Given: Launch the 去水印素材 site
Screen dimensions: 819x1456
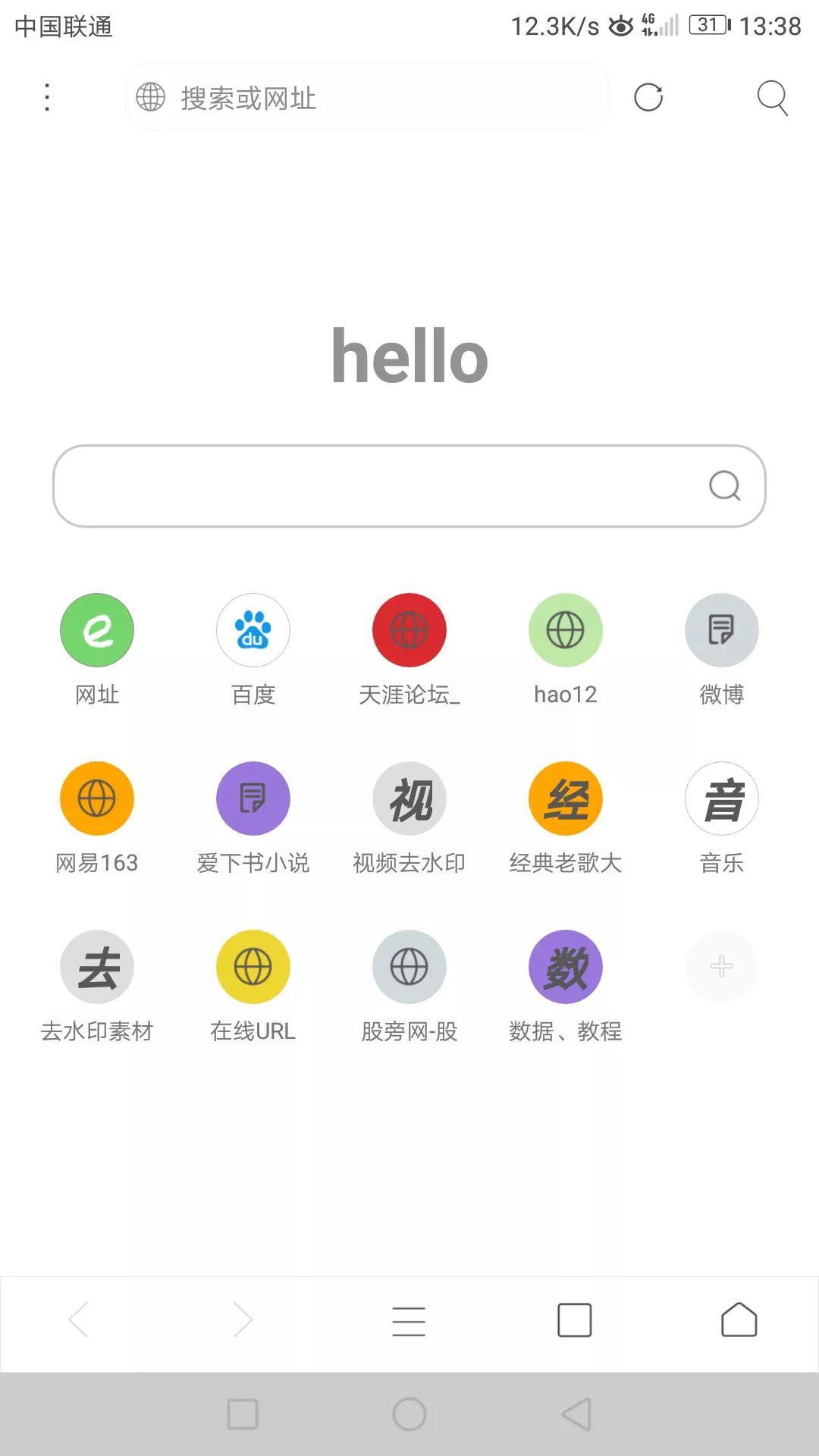Looking at the screenshot, I should tap(97, 966).
